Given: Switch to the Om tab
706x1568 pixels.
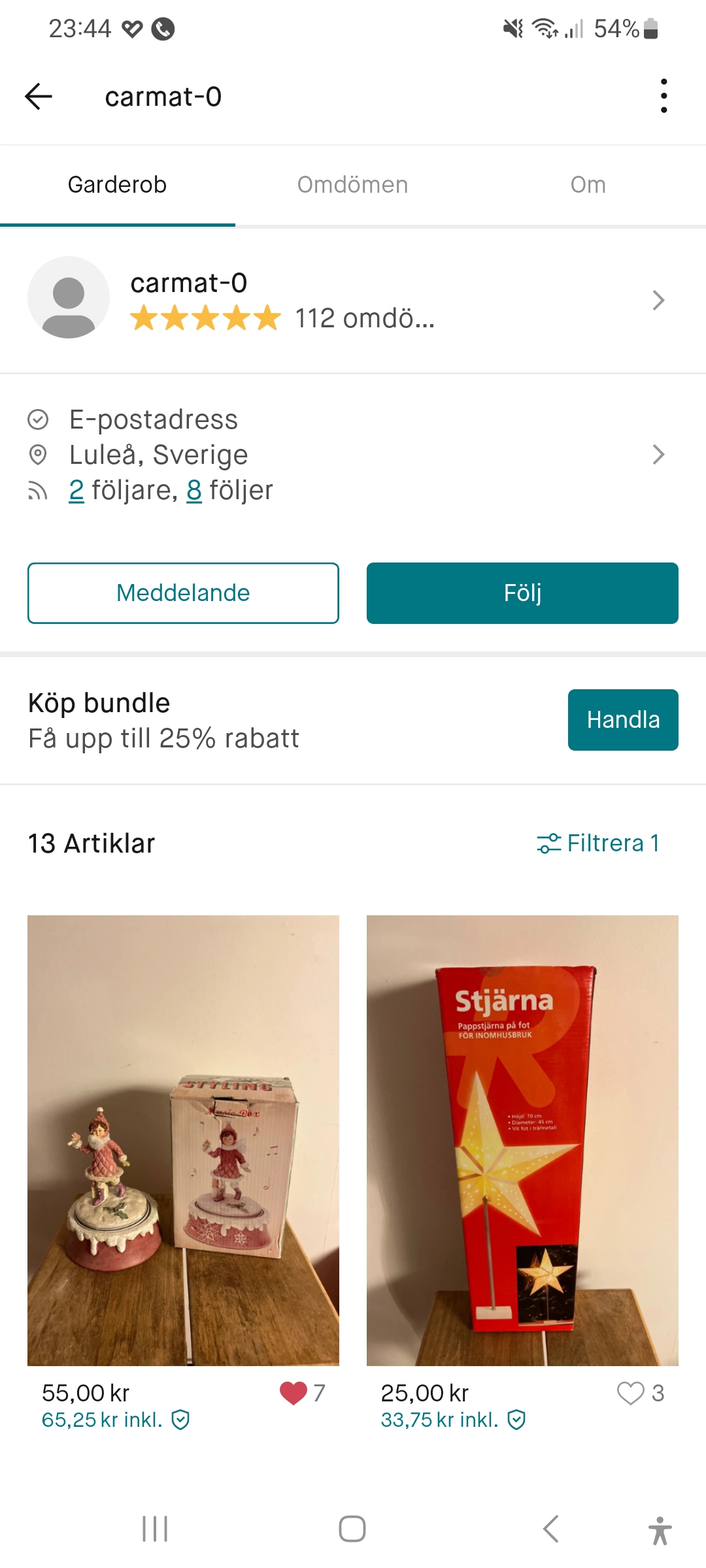Looking at the screenshot, I should 588,185.
